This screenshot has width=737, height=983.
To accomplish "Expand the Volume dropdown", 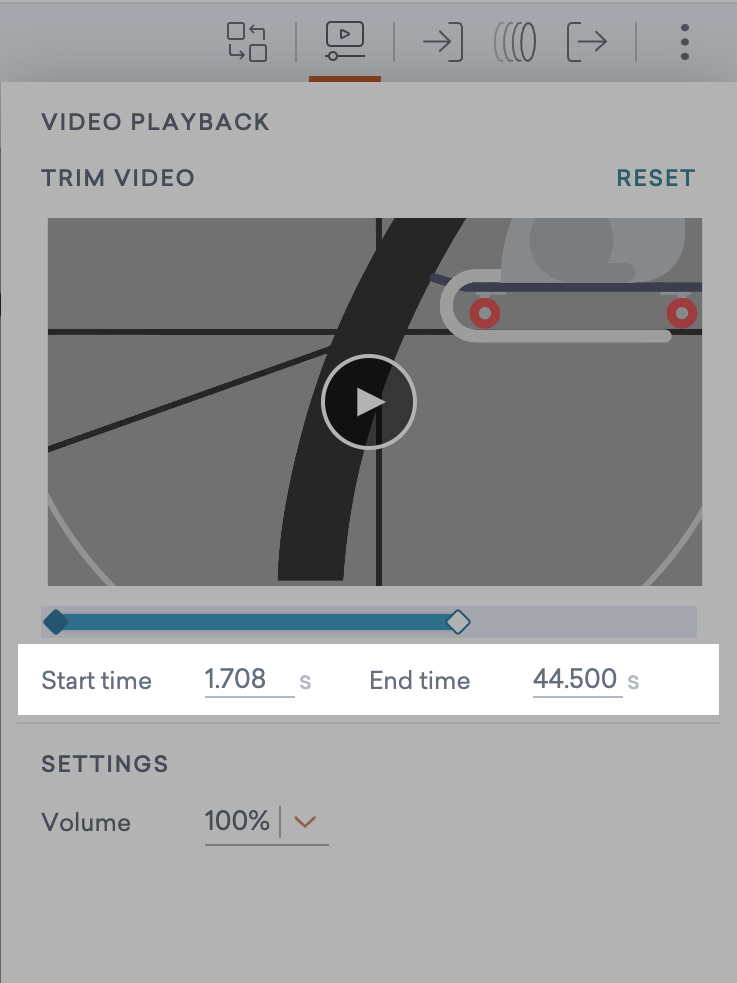I will pyautogui.click(x=305, y=822).
